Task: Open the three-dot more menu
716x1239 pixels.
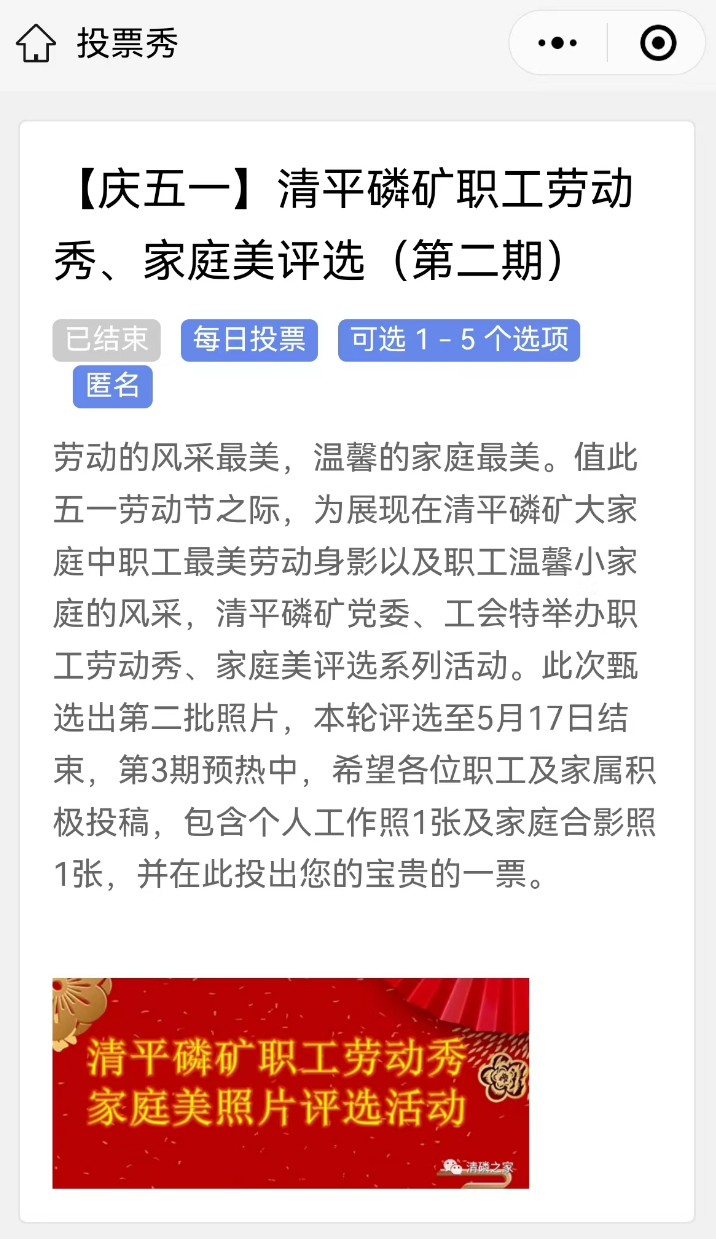Action: pyautogui.click(x=558, y=43)
